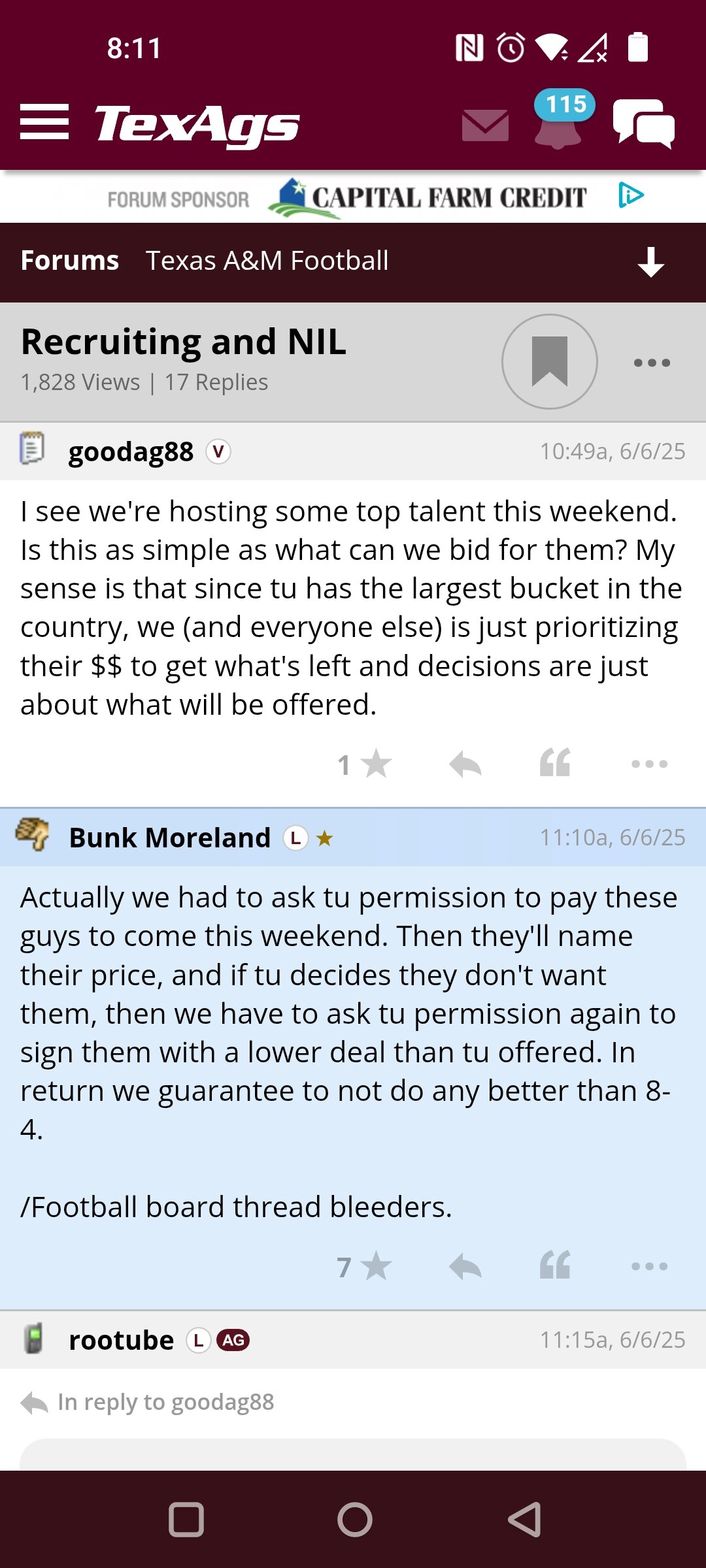Star goodag88's post

click(365, 764)
